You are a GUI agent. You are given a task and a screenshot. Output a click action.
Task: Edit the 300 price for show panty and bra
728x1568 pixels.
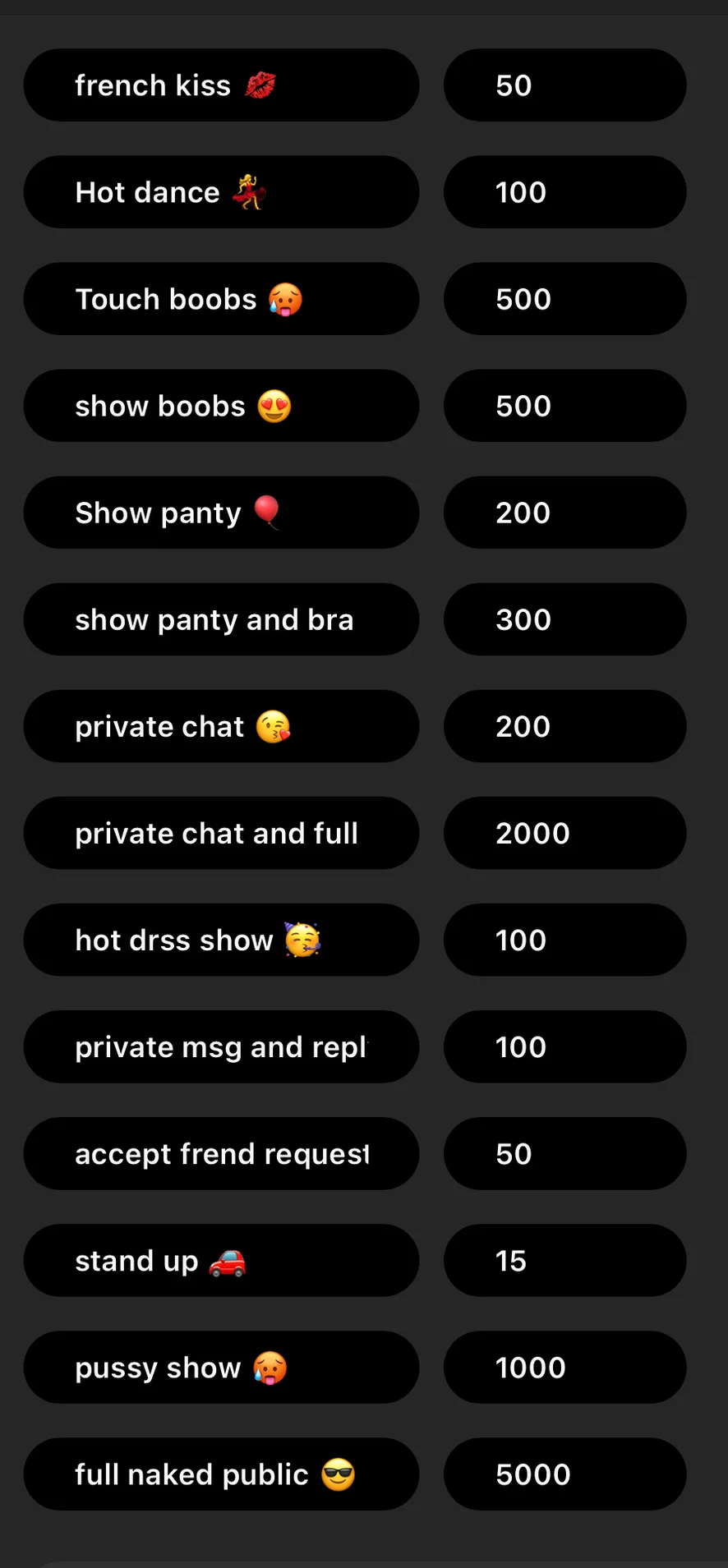pos(564,619)
